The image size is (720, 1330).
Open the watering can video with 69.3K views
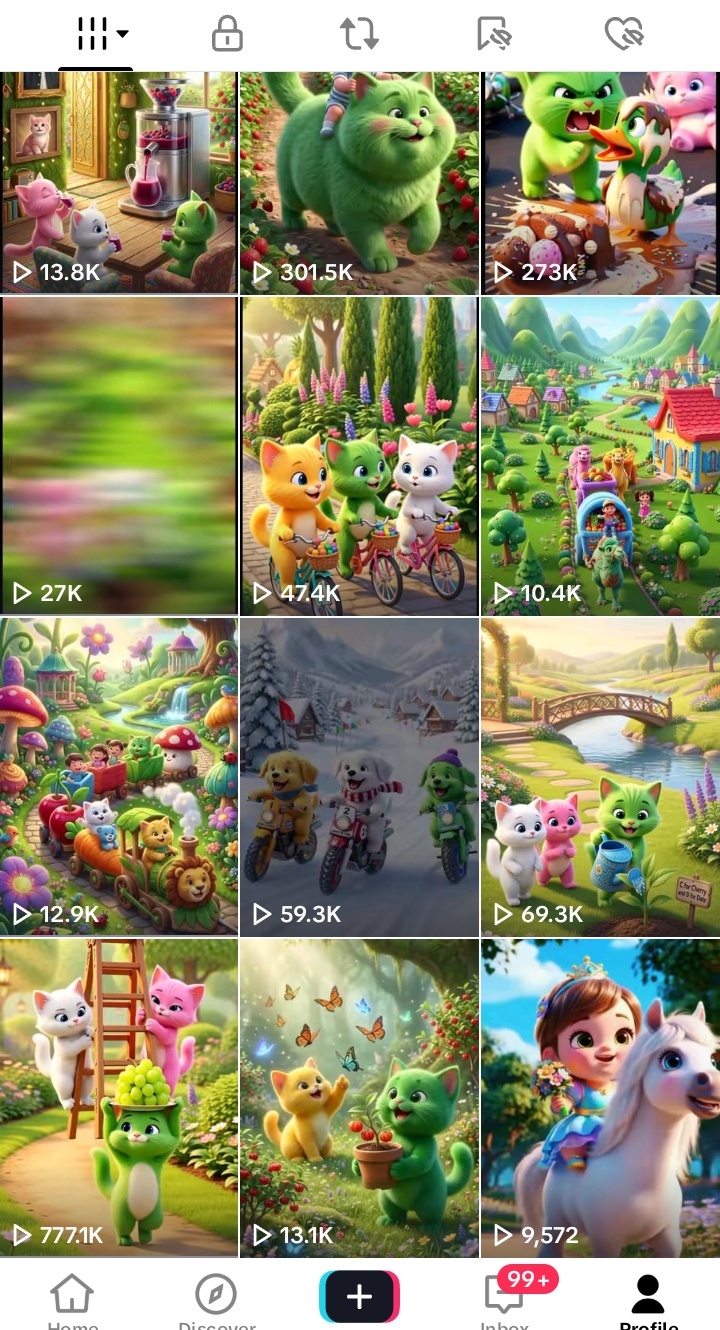[600, 777]
